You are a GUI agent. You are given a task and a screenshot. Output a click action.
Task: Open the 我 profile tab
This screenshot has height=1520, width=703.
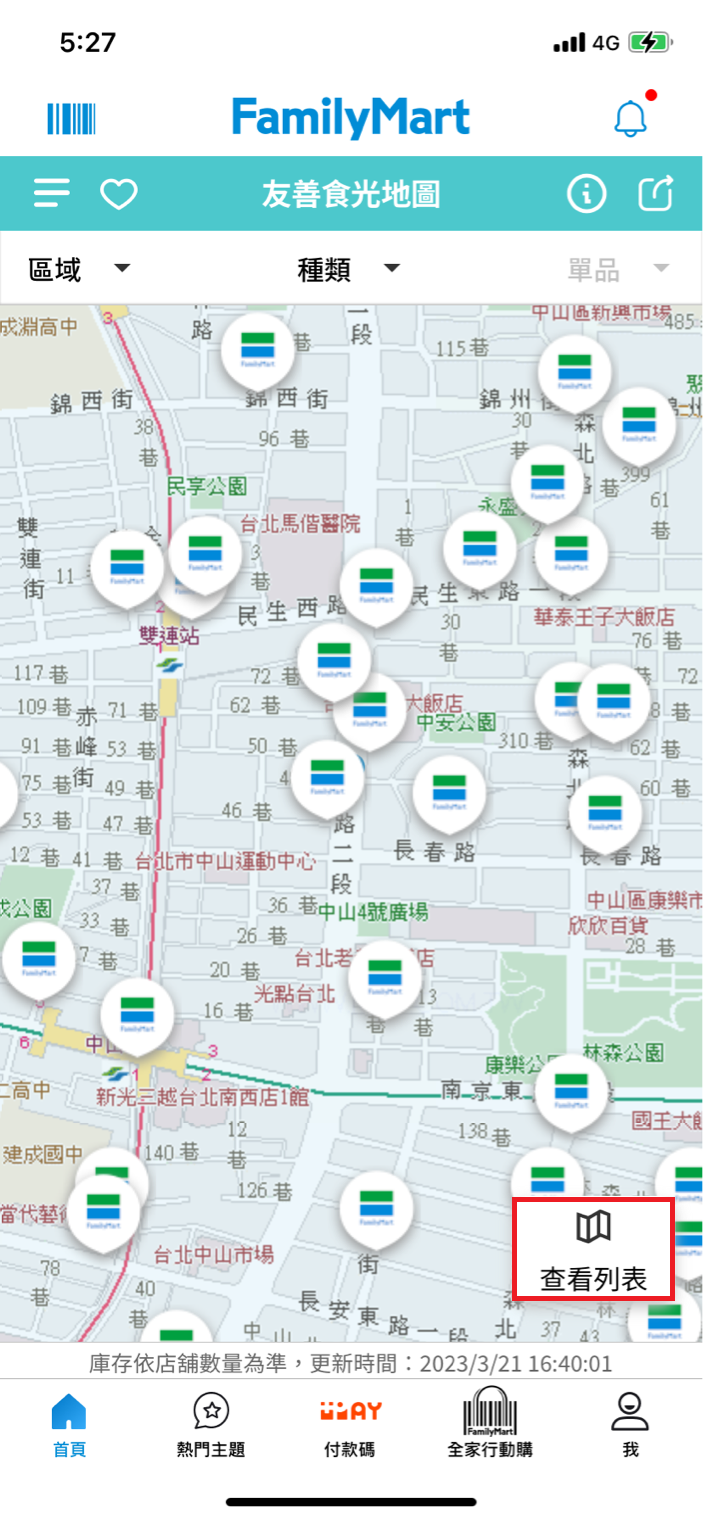pos(630,1426)
